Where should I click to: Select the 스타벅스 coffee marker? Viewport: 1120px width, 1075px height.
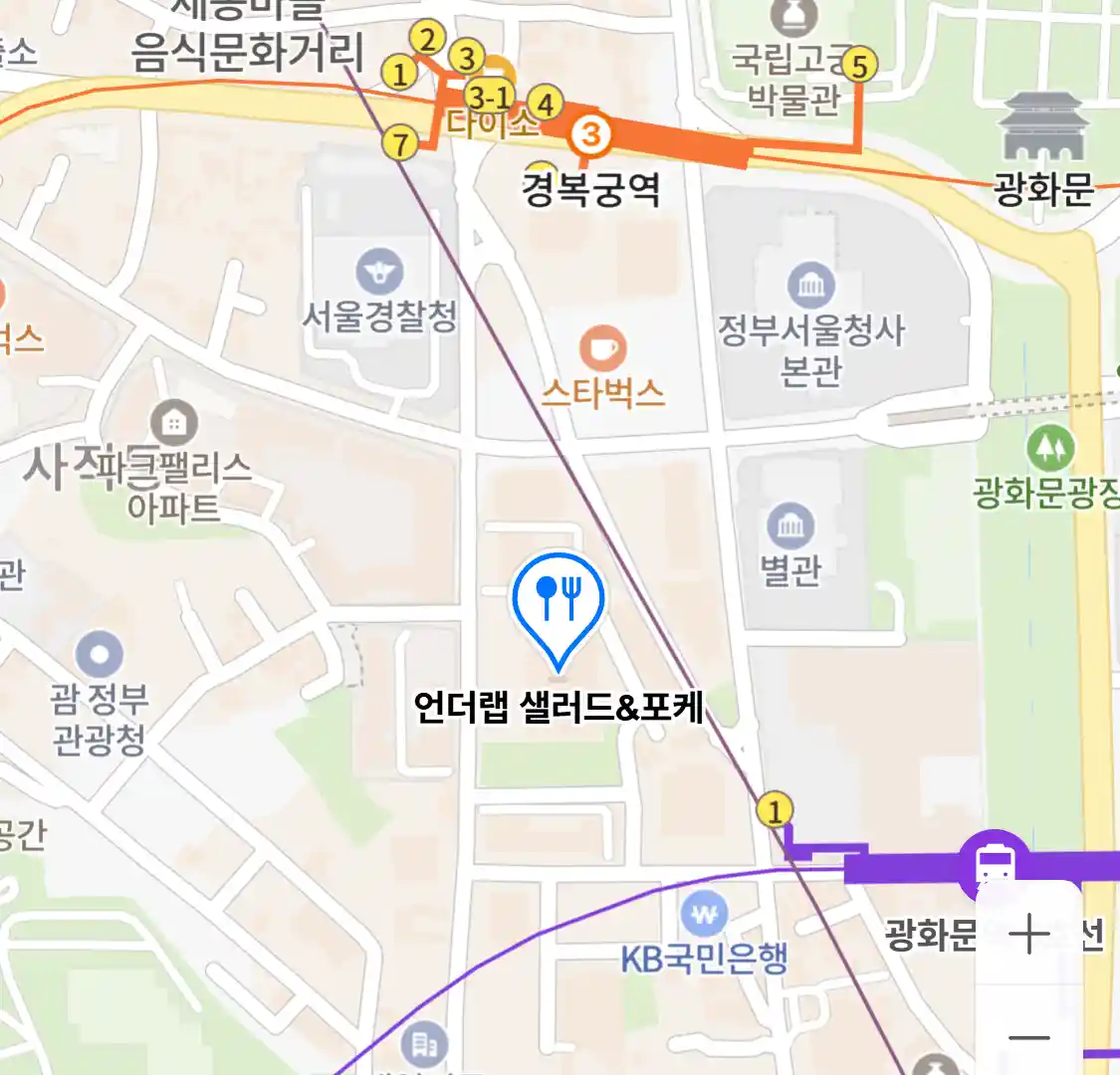coord(602,349)
